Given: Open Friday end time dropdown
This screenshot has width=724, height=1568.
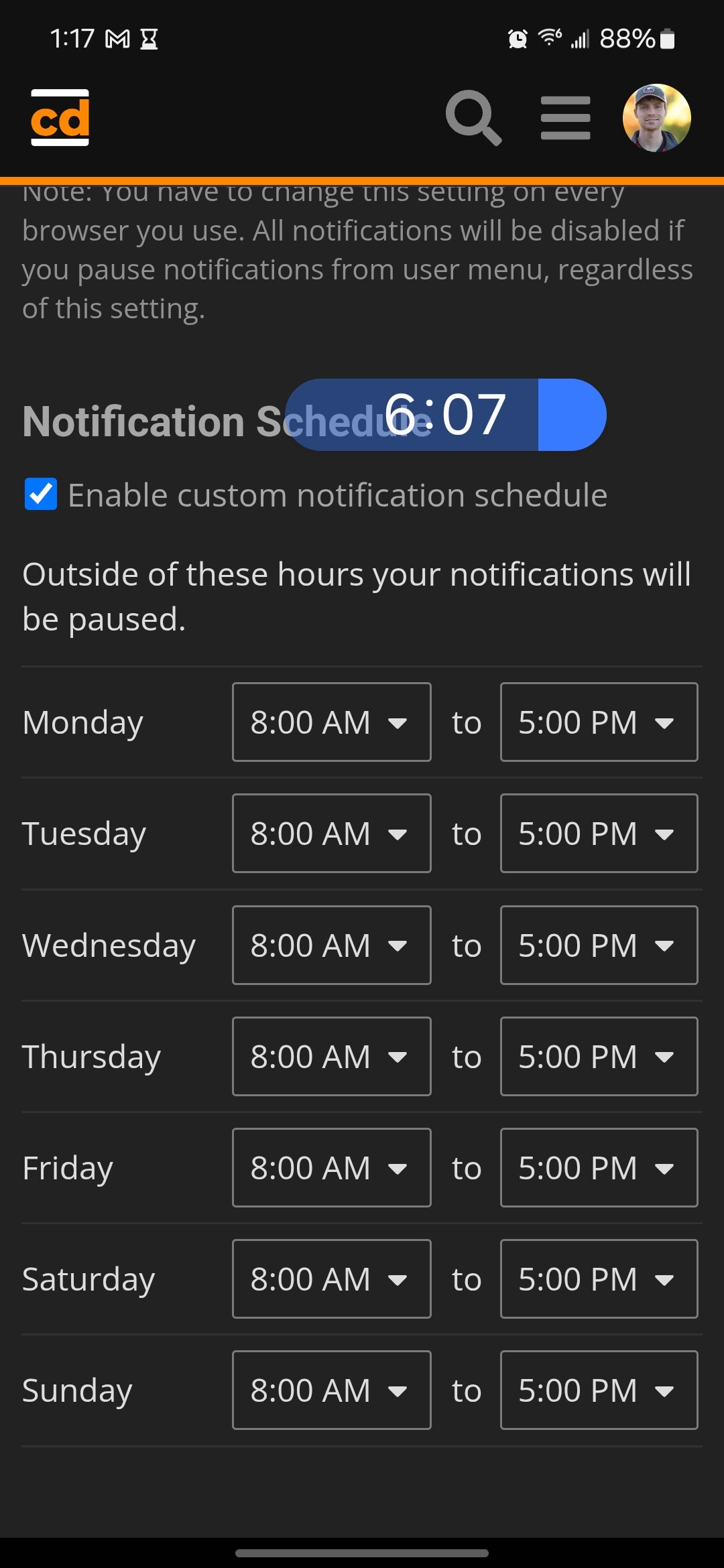Looking at the screenshot, I should pos(599,1168).
